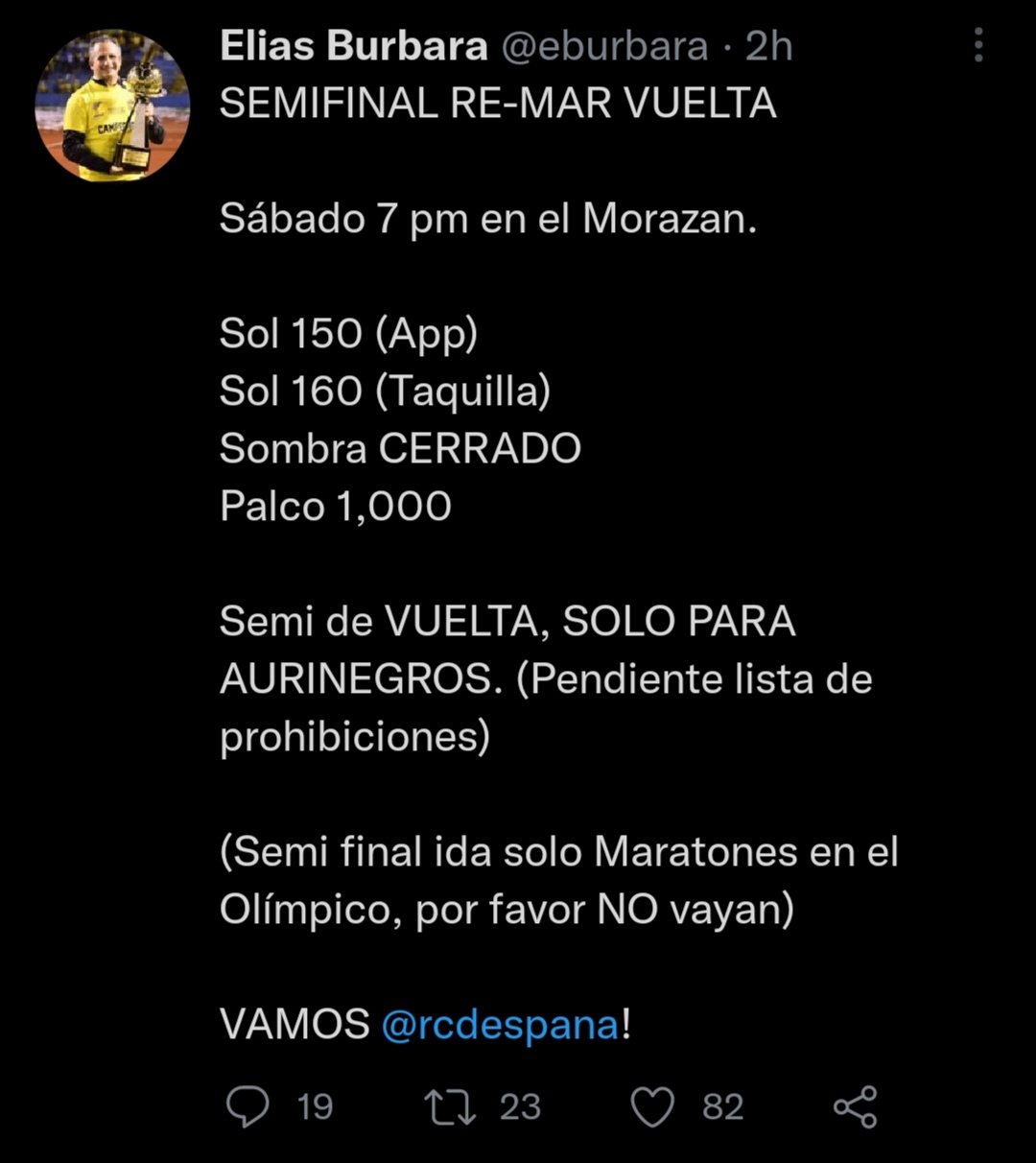
Task: Open the @rcdespana mention link
Action: tap(501, 1025)
